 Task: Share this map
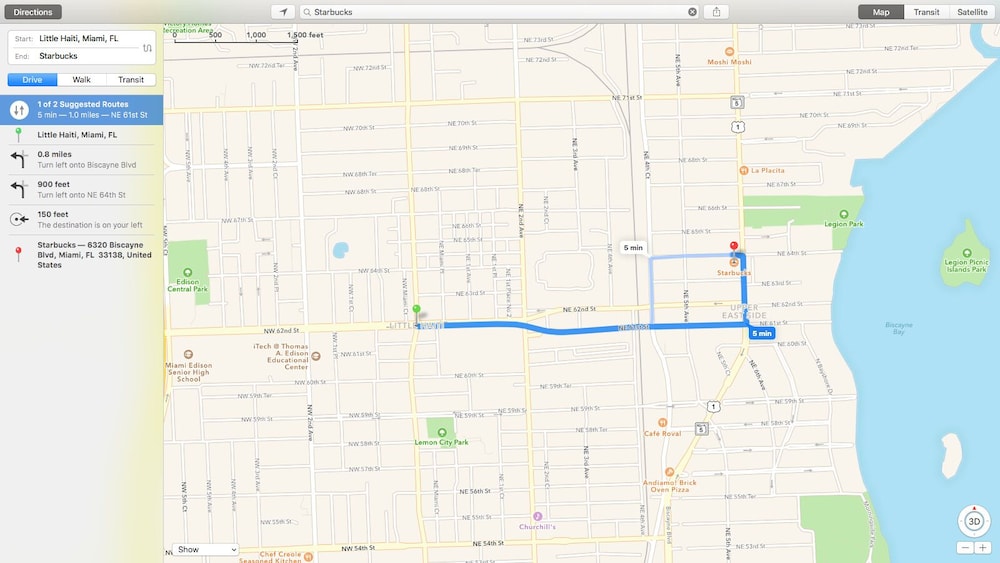[716, 12]
